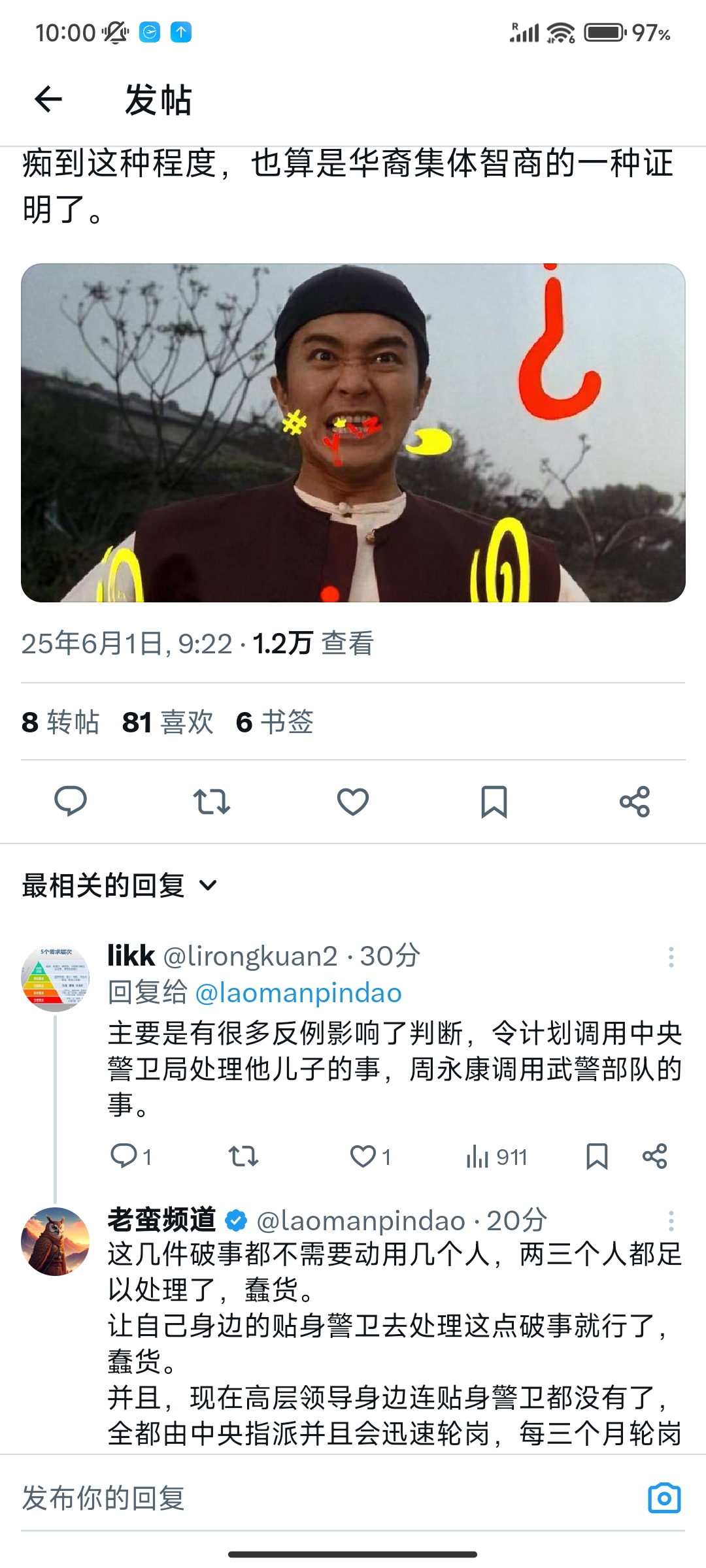Open 老蛮频道's profile avatar
The image size is (706, 1568).
coord(56,1241)
